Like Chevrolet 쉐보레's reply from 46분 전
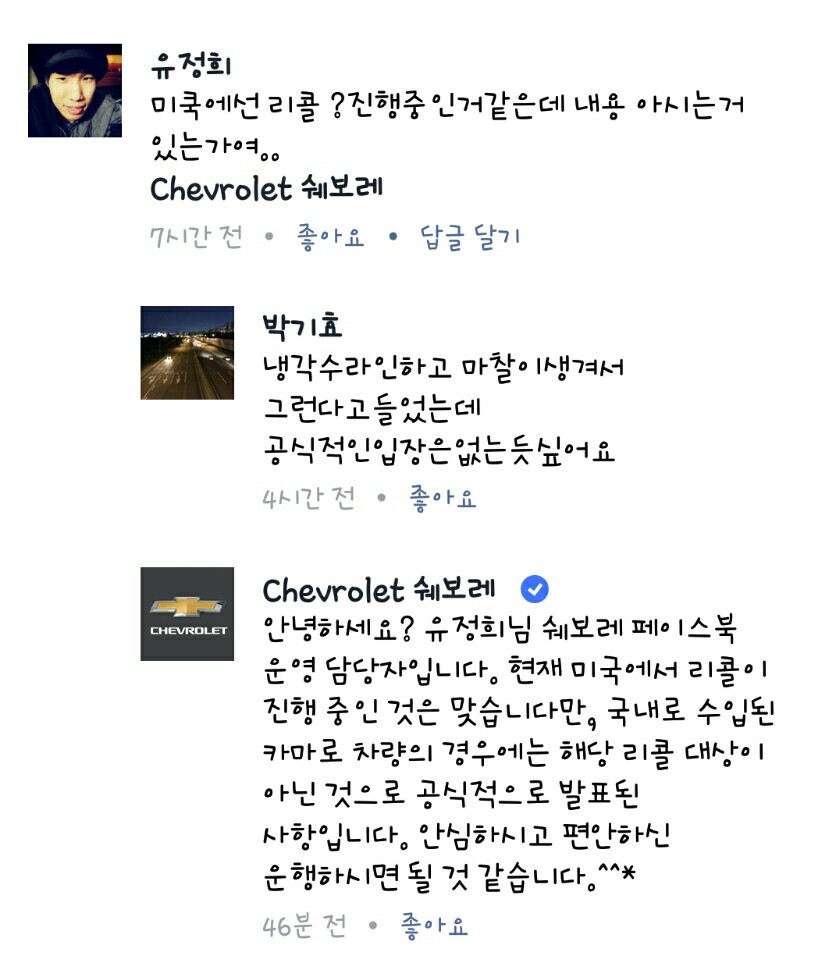The image size is (833, 958). [433, 924]
